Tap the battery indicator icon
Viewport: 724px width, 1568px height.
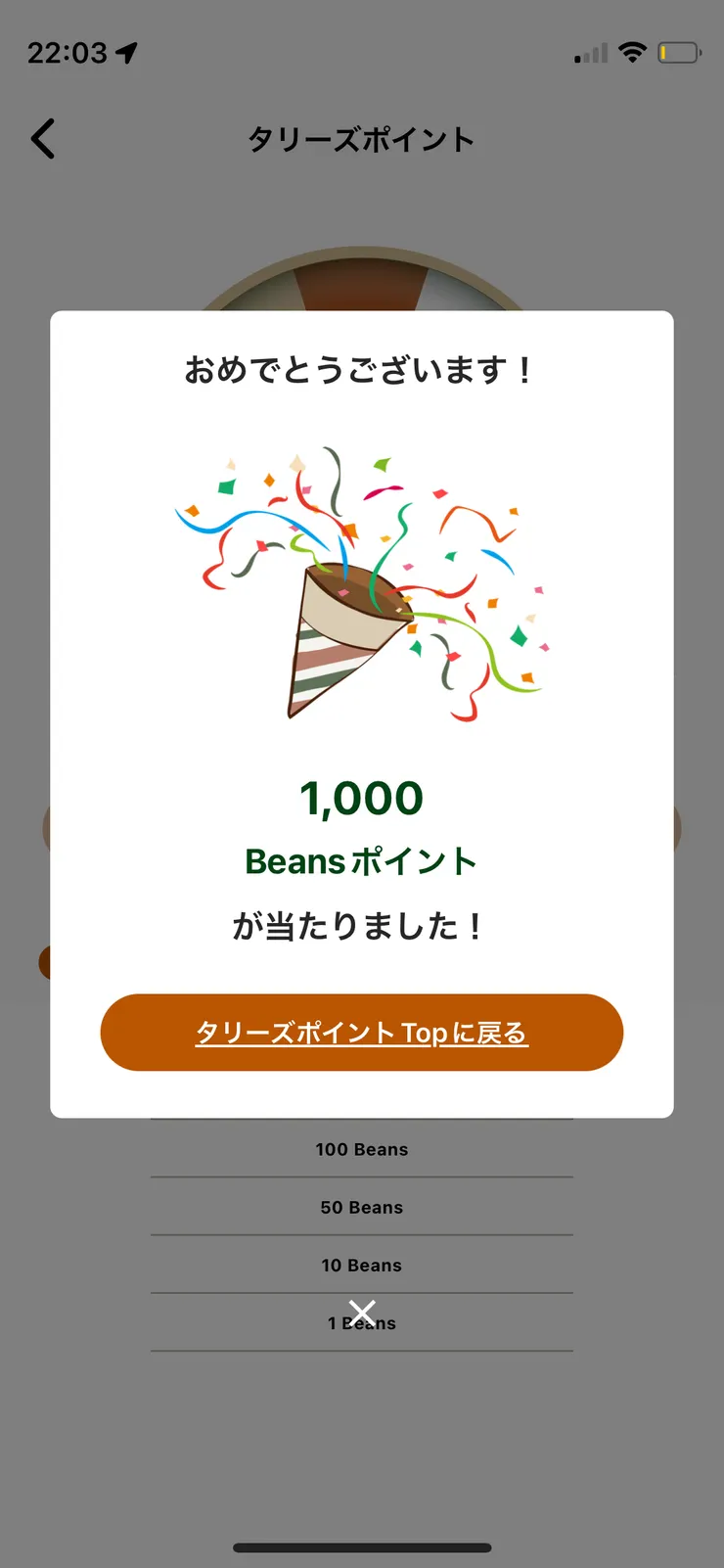(x=679, y=52)
